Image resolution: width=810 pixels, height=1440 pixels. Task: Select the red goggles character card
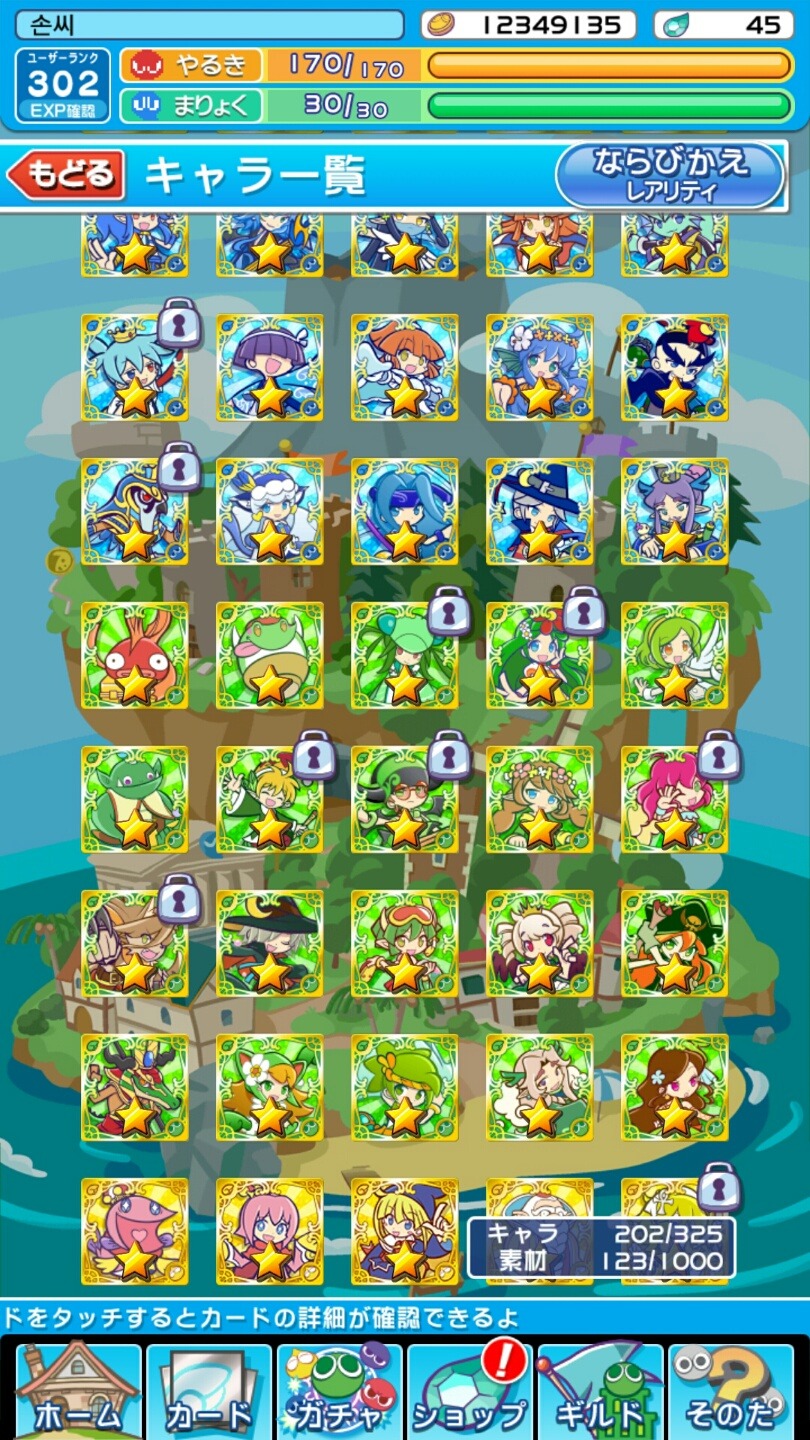(x=405, y=943)
